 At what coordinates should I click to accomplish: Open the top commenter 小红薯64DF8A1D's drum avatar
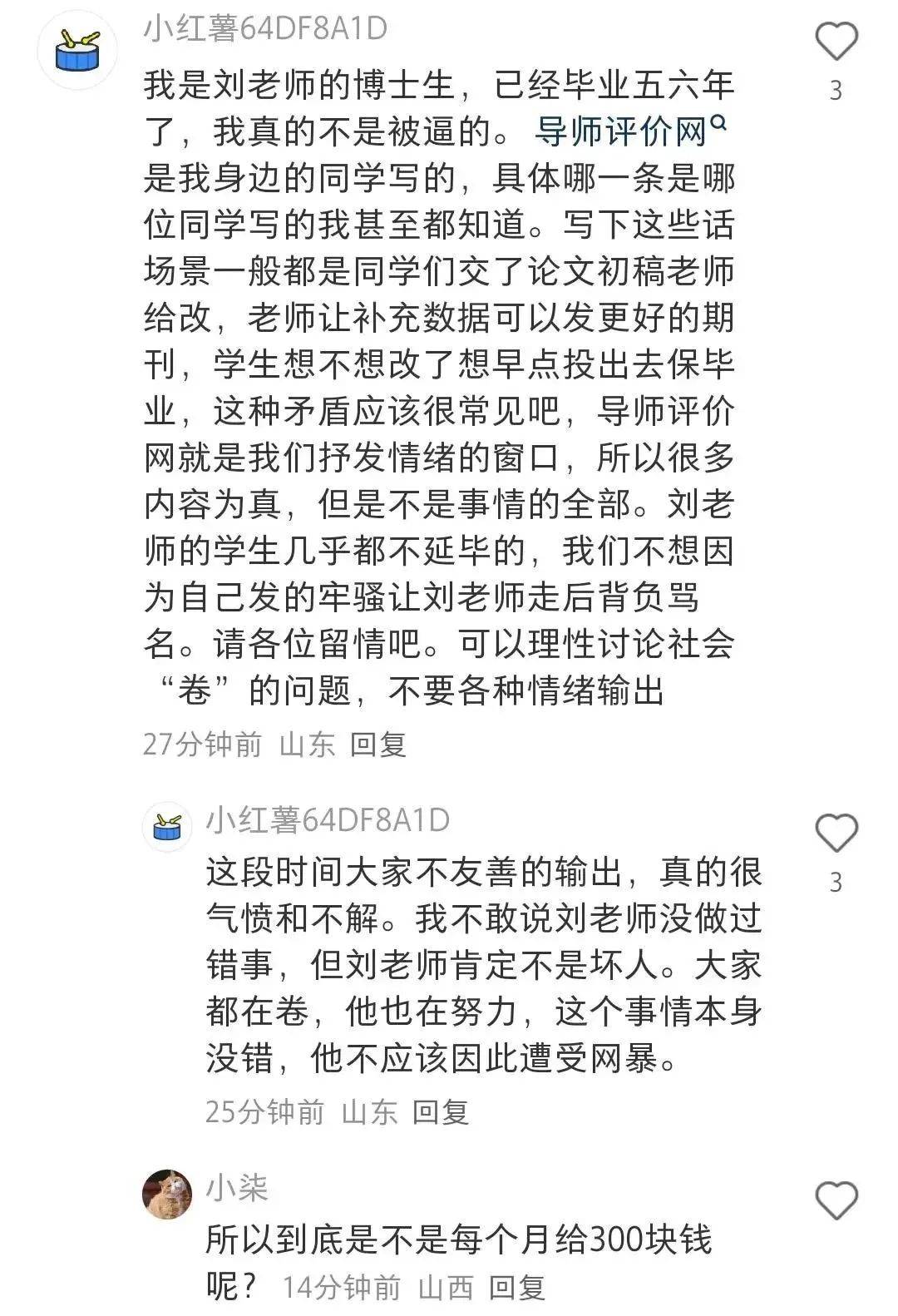(x=78, y=50)
